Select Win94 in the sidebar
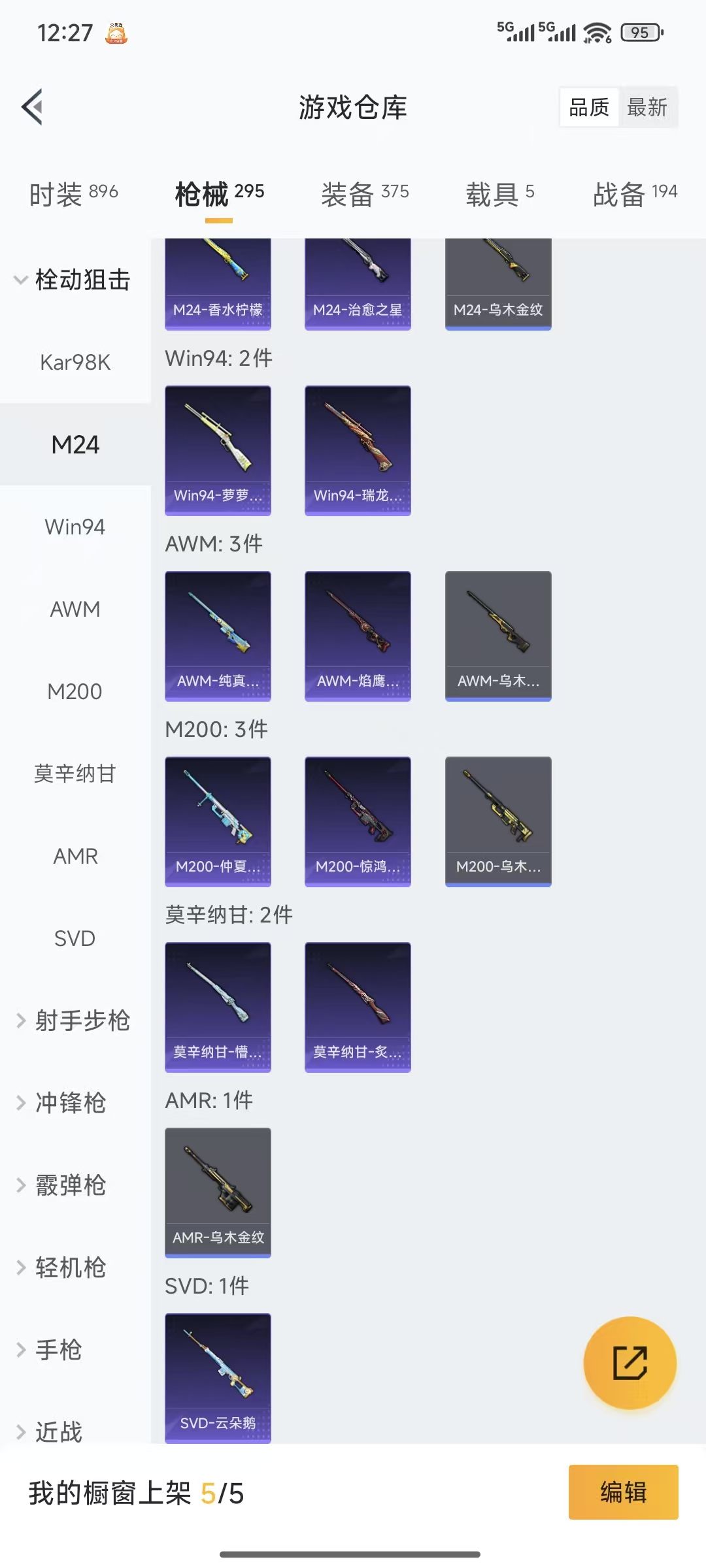This screenshot has height=1568, width=706. (x=74, y=526)
